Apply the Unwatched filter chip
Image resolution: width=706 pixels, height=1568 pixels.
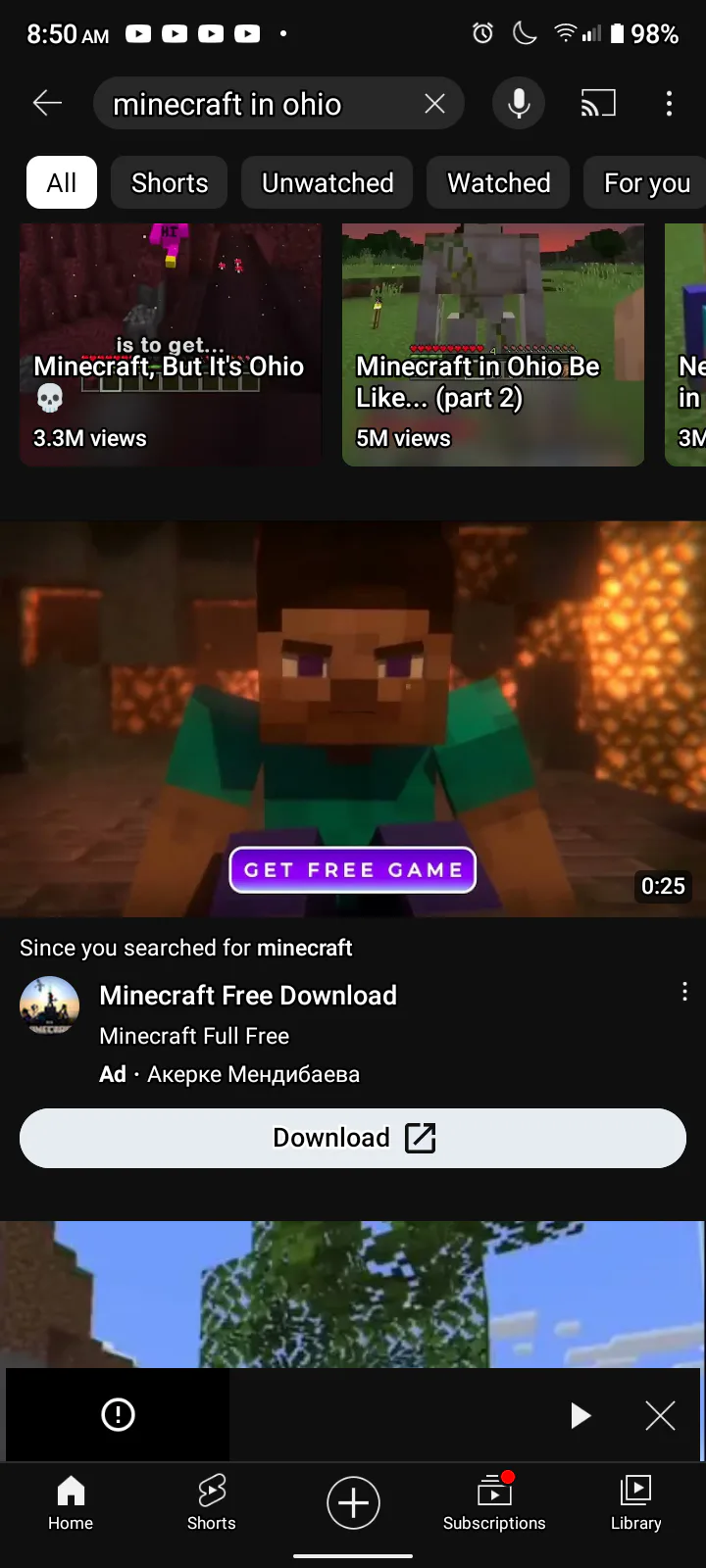pyautogui.click(x=328, y=182)
